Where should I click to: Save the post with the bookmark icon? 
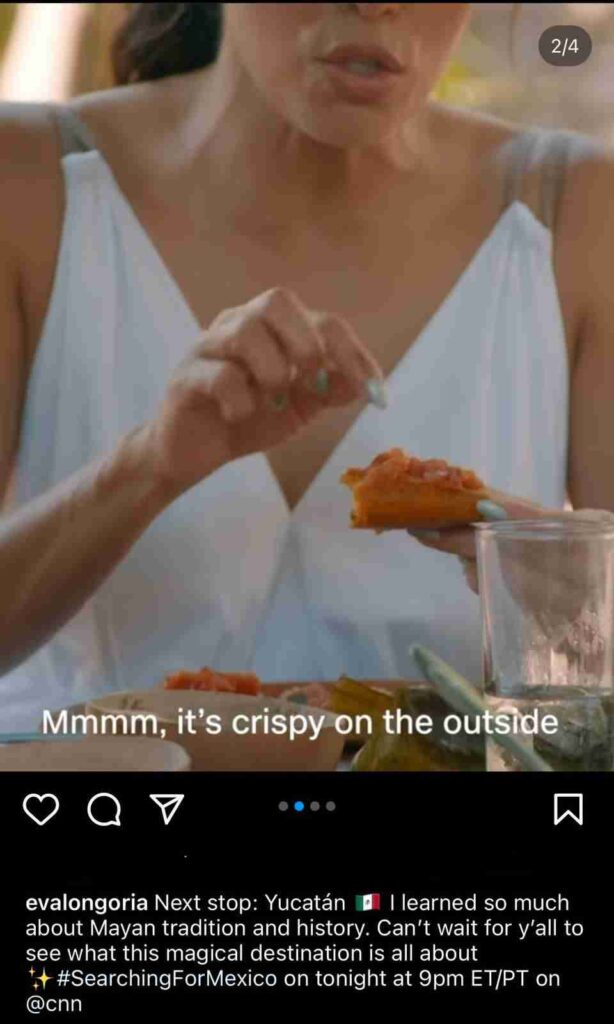568,810
